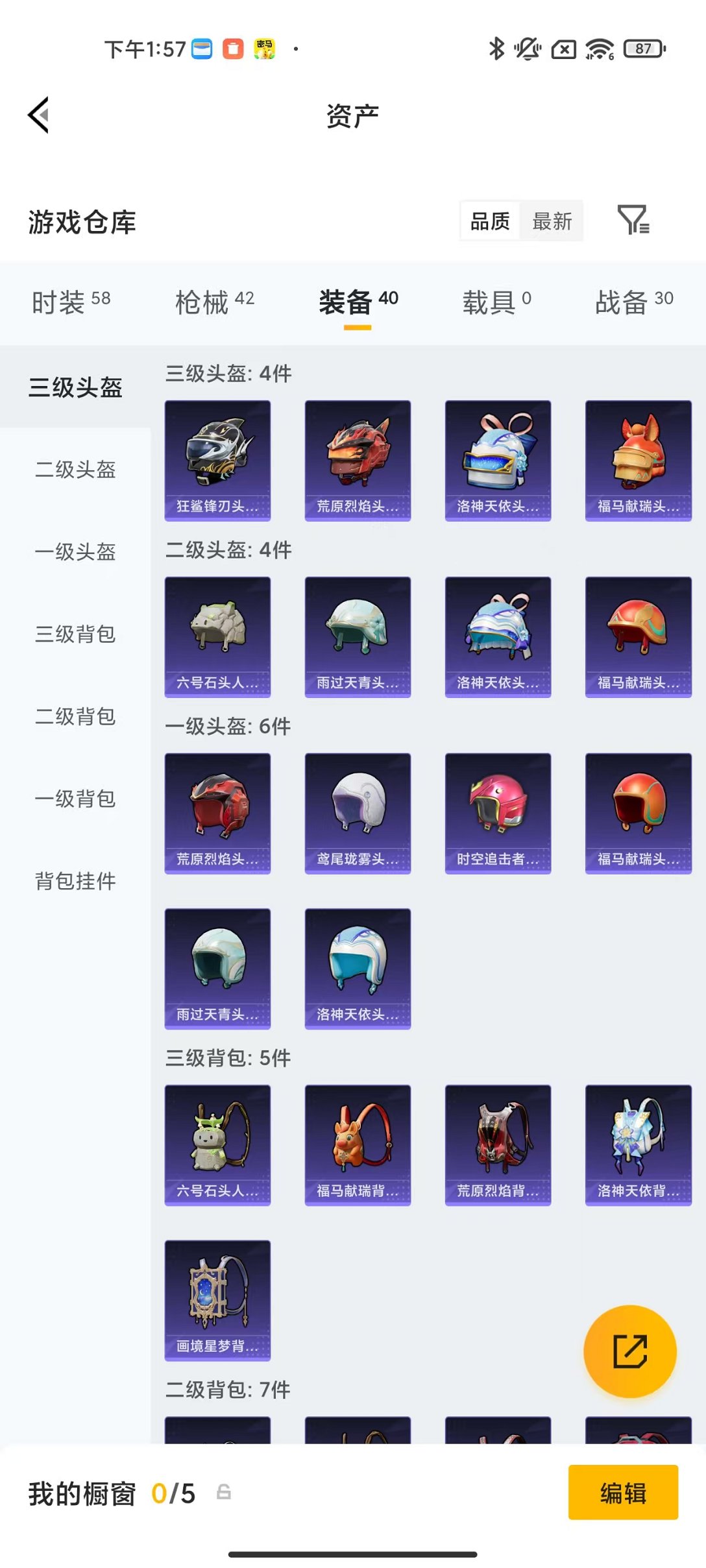Image resolution: width=706 pixels, height=1568 pixels.
Task: Select the 洛神天依背包 thumbnail
Action: click(x=638, y=1145)
